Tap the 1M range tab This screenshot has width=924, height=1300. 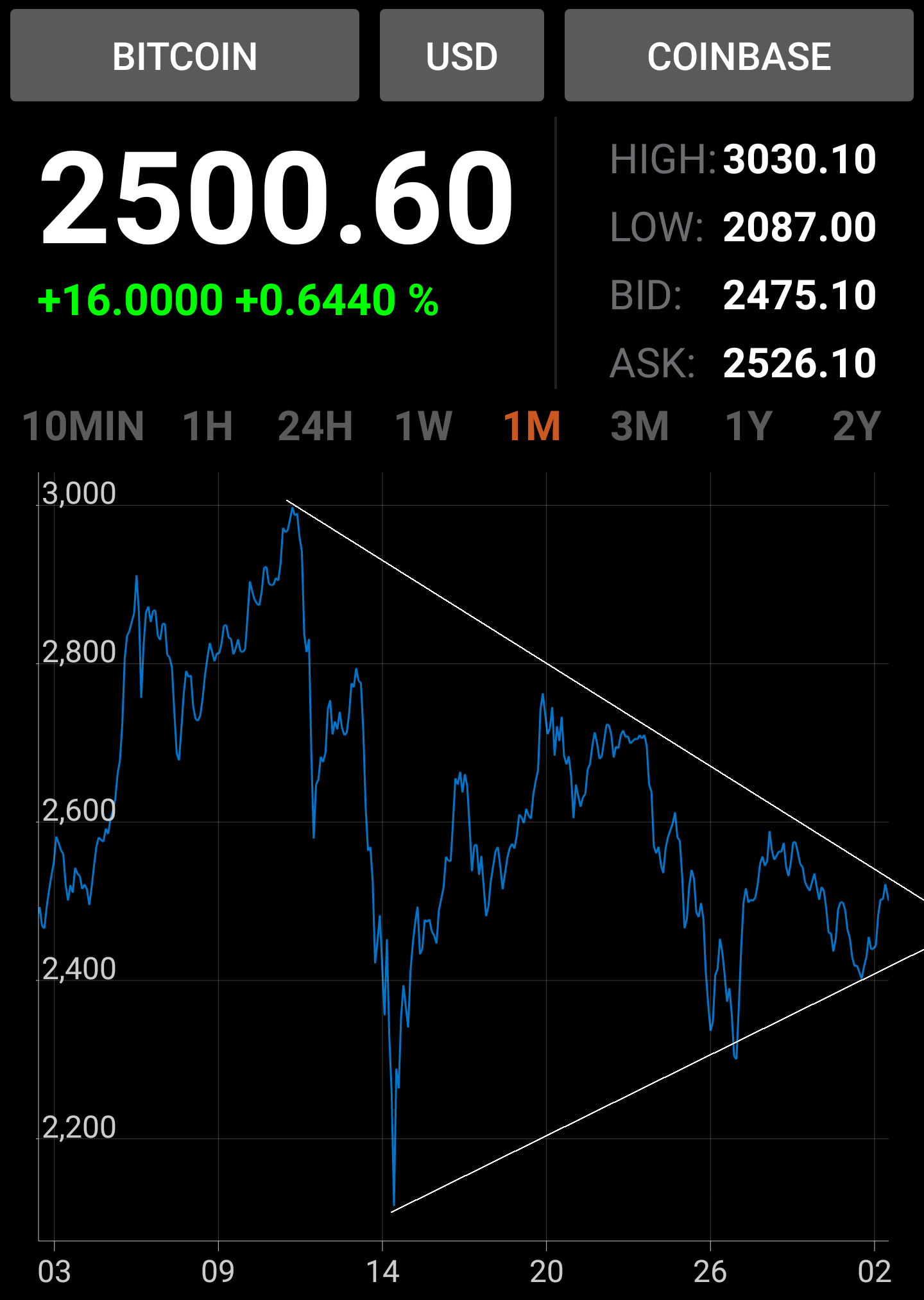click(532, 426)
